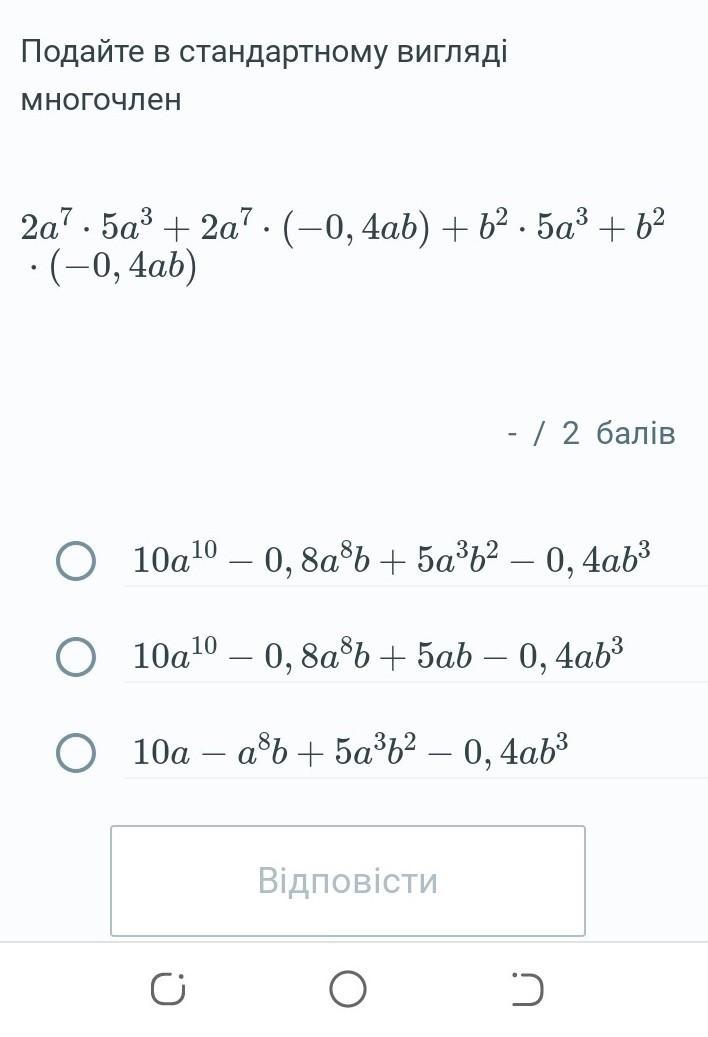Submit the answer with the Відповісти button

click(348, 880)
